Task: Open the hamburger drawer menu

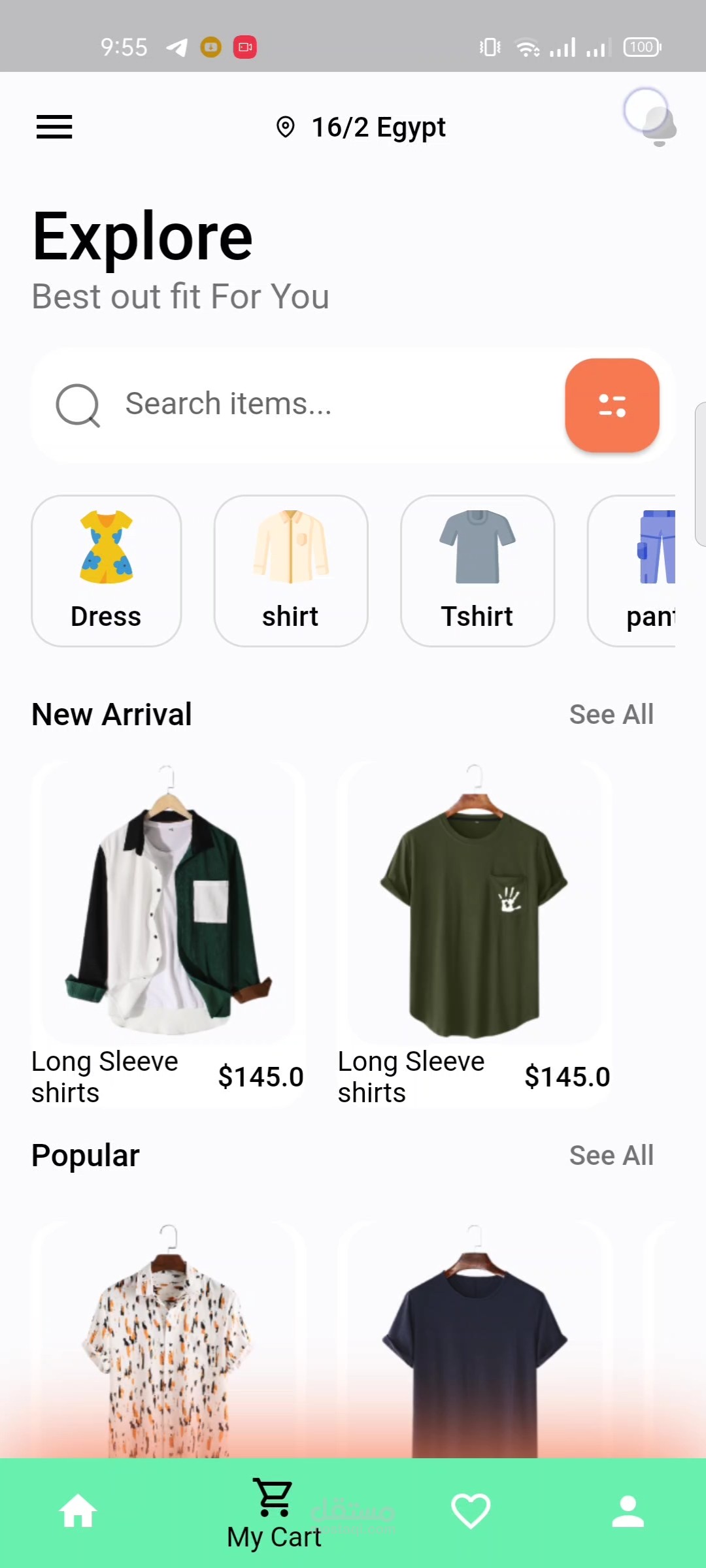Action: 54,127
